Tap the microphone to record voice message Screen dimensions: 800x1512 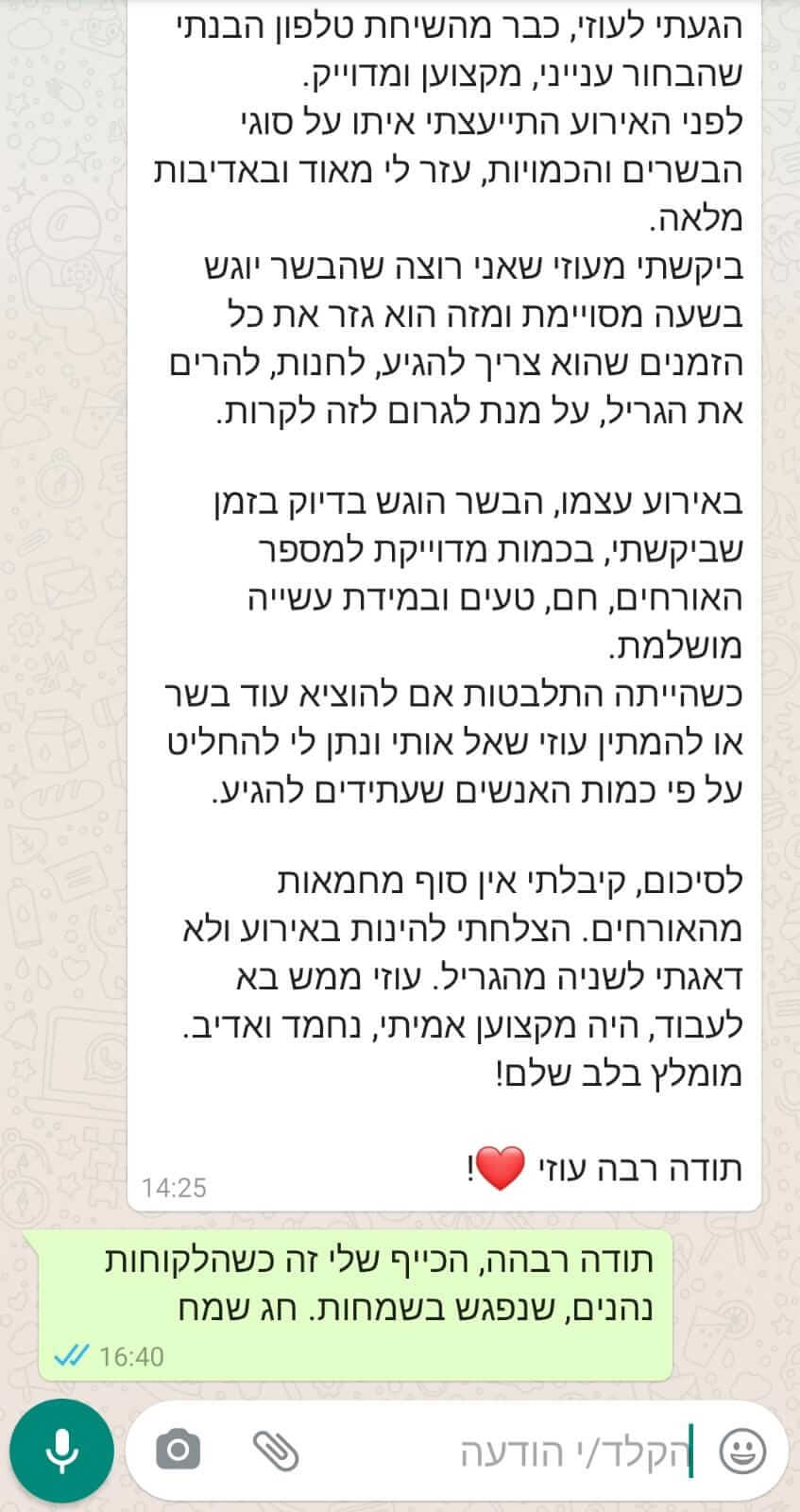pyautogui.click(x=61, y=1451)
